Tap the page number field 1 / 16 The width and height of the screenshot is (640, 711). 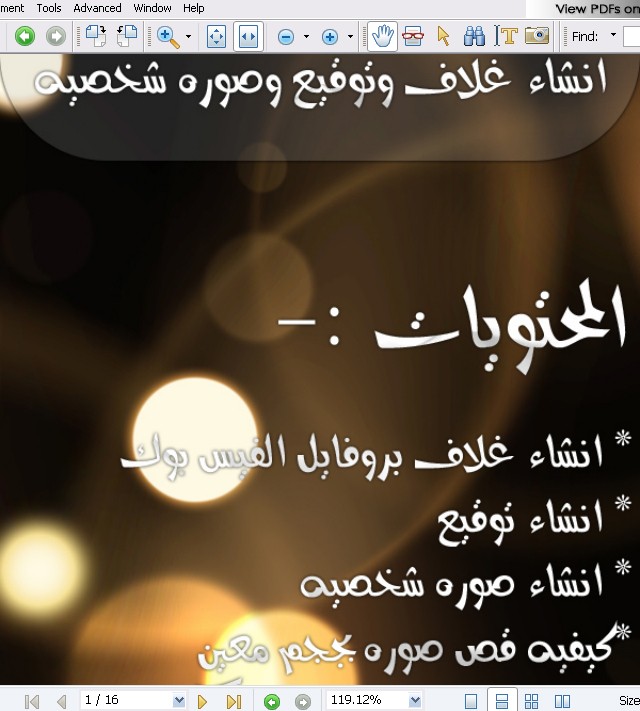125,701
